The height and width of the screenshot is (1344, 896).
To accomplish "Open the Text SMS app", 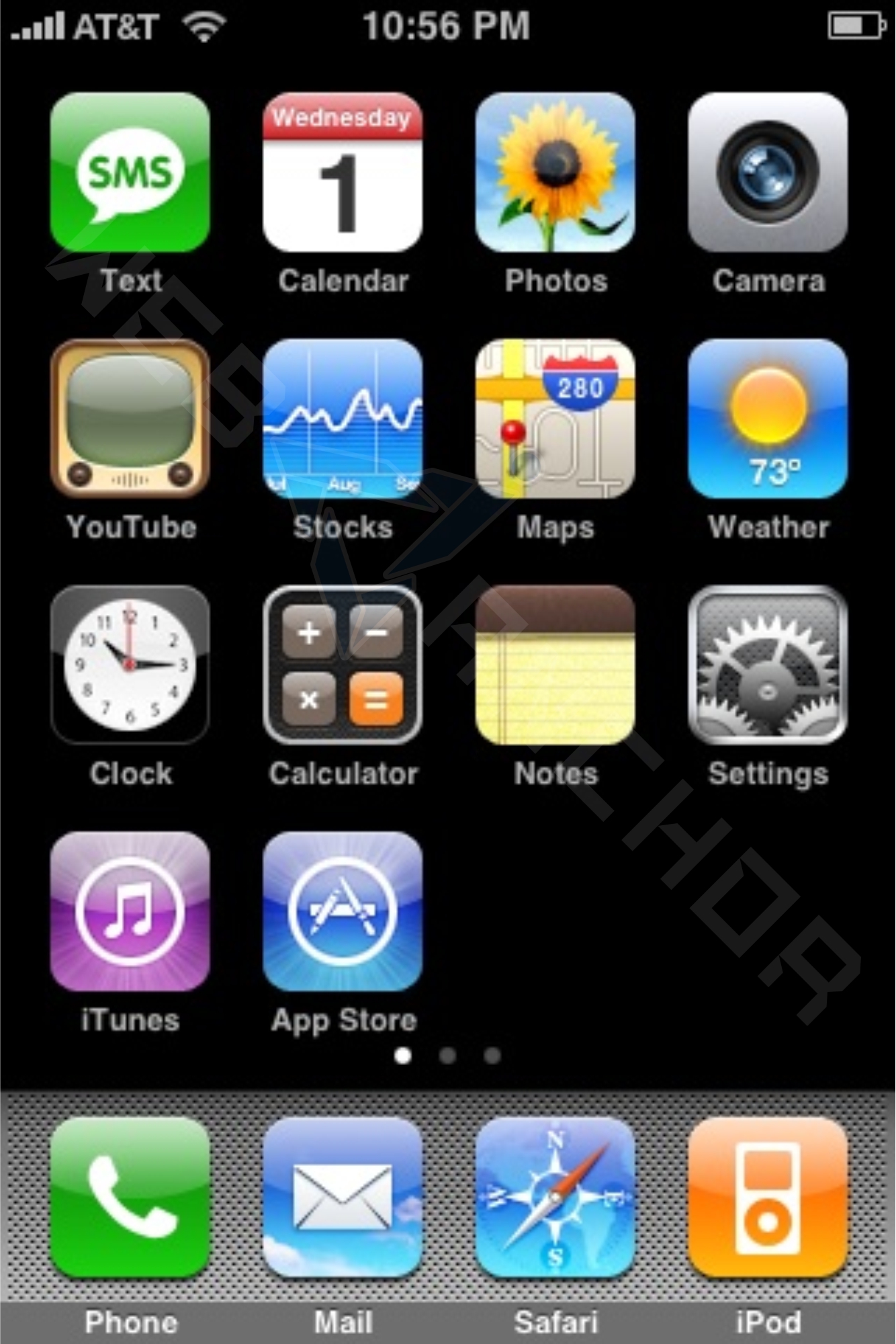I will 130,173.
